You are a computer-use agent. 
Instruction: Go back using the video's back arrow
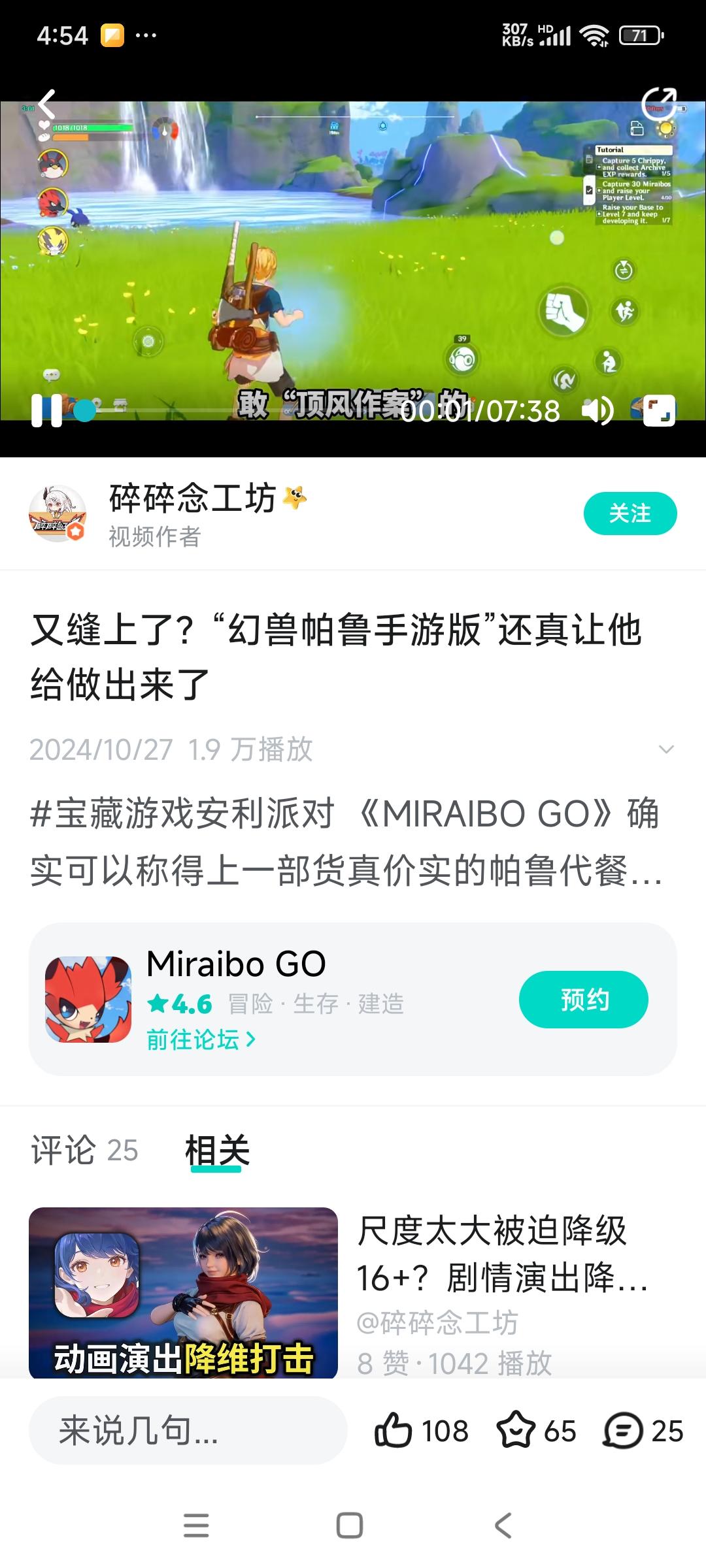[47, 105]
